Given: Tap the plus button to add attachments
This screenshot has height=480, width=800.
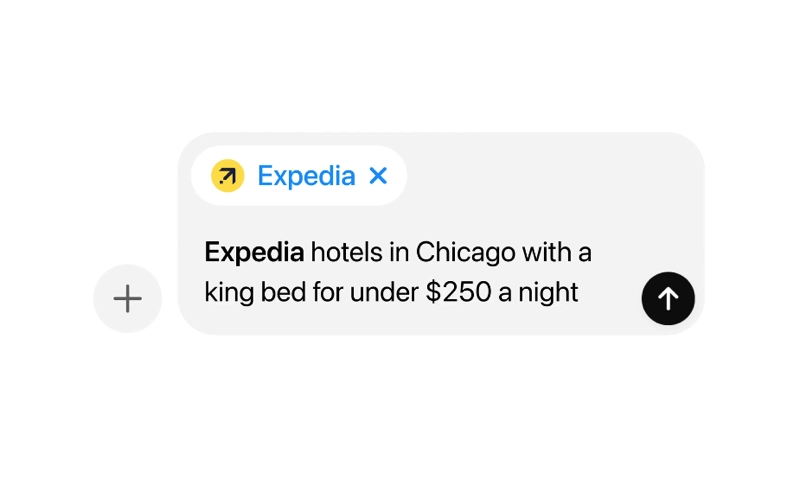Looking at the screenshot, I should point(127,298).
